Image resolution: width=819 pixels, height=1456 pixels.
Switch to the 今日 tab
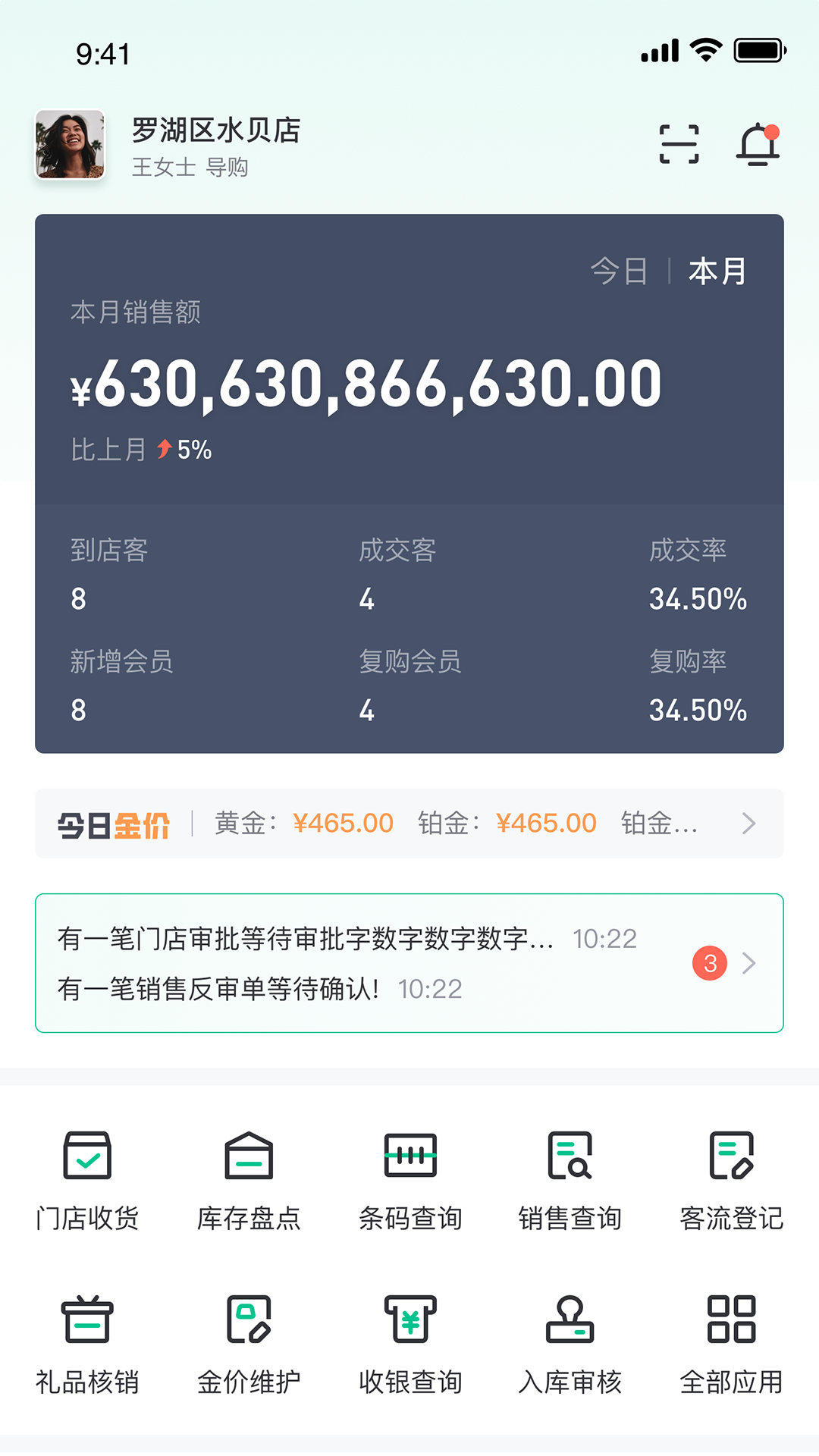pyautogui.click(x=619, y=271)
